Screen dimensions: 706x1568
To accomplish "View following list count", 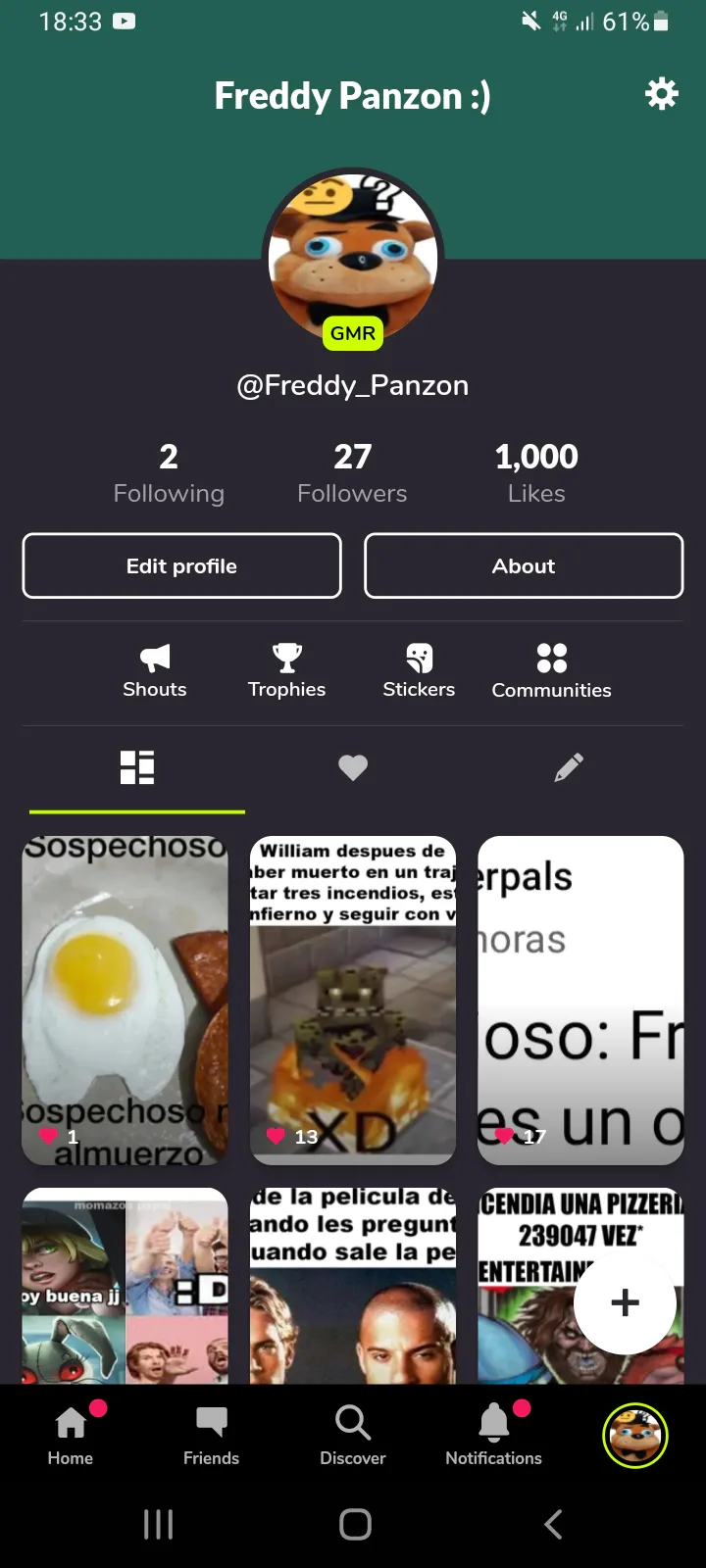I will [169, 472].
